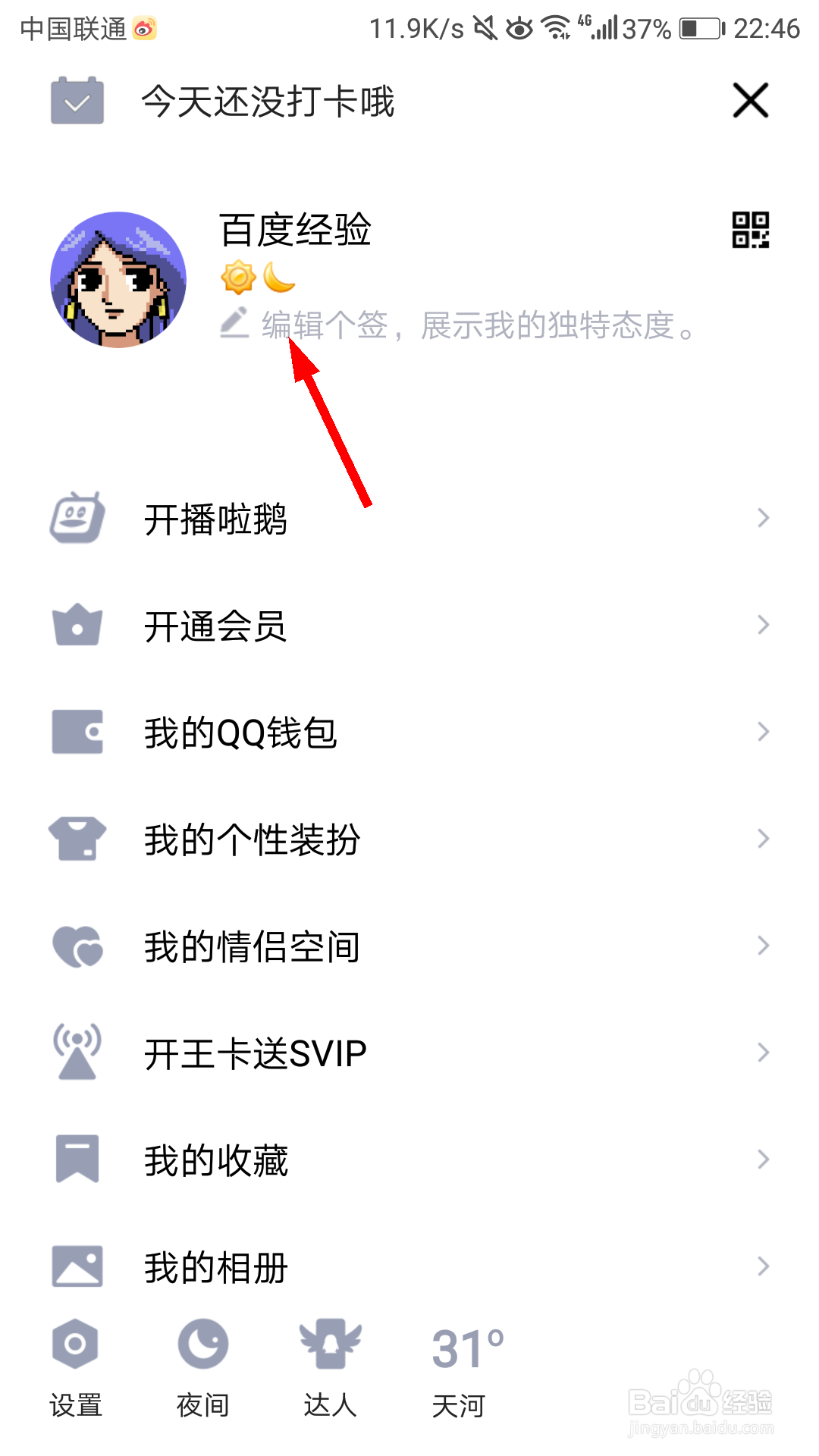
Task: Toggle the sun online status icon
Action: pyautogui.click(x=237, y=278)
